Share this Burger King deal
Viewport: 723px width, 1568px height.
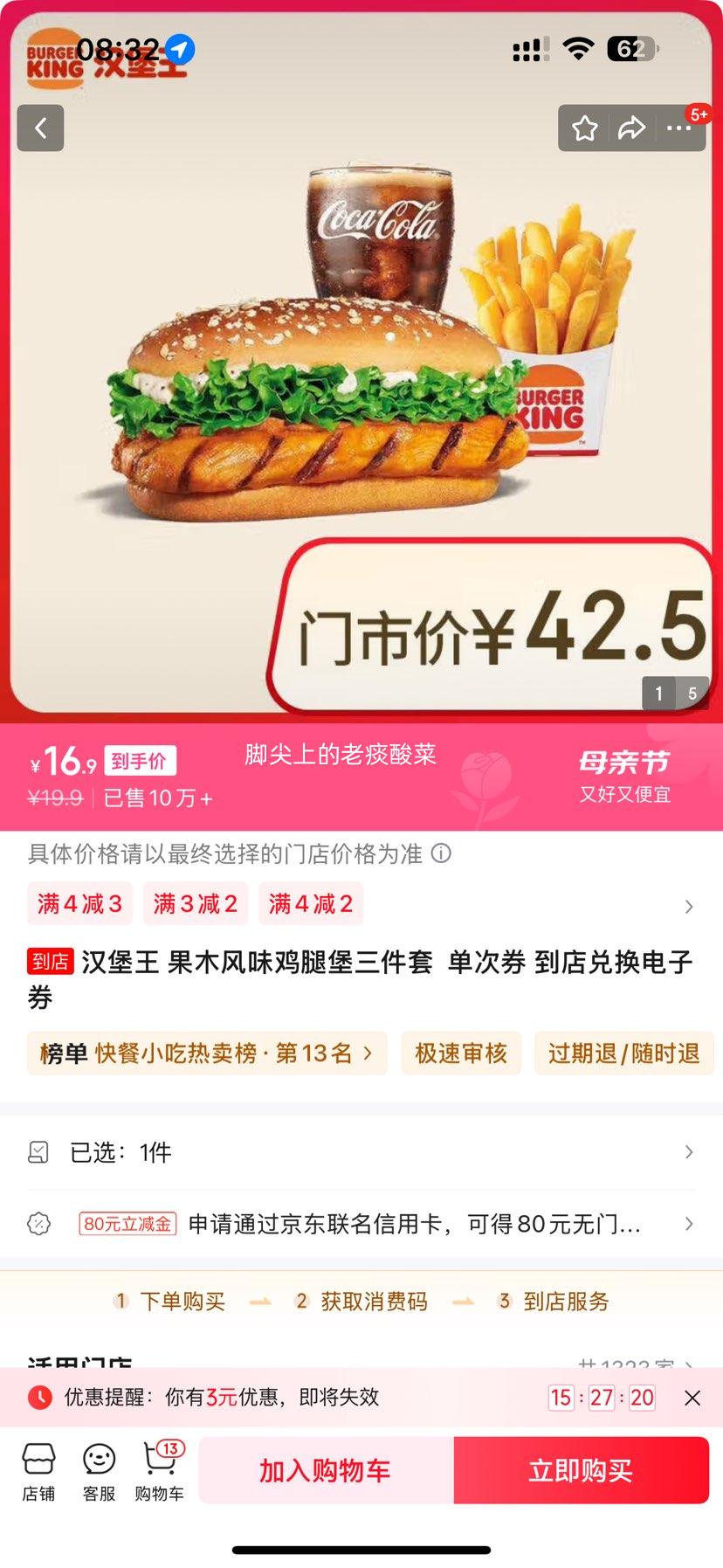[x=631, y=128]
